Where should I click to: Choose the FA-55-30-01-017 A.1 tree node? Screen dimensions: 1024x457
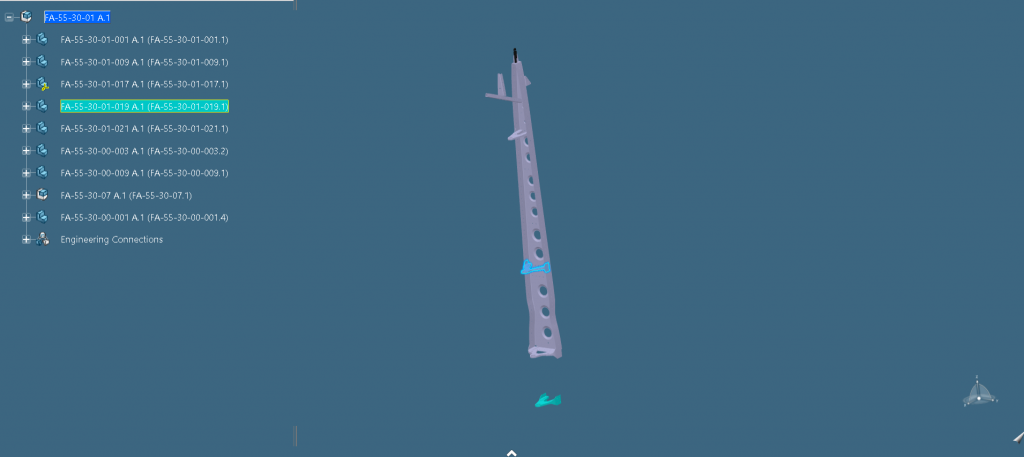point(144,84)
